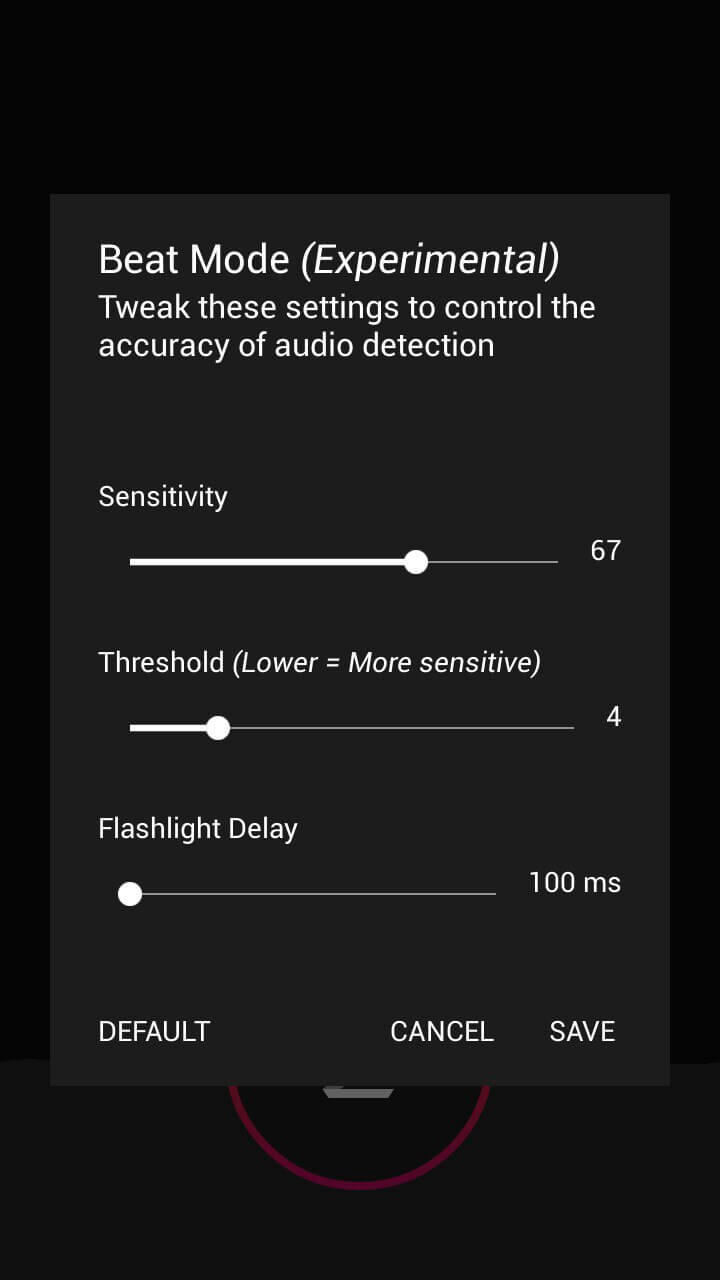Tap the Threshold slider track
The height and width of the screenshot is (1280, 720).
pyautogui.click(x=351, y=728)
